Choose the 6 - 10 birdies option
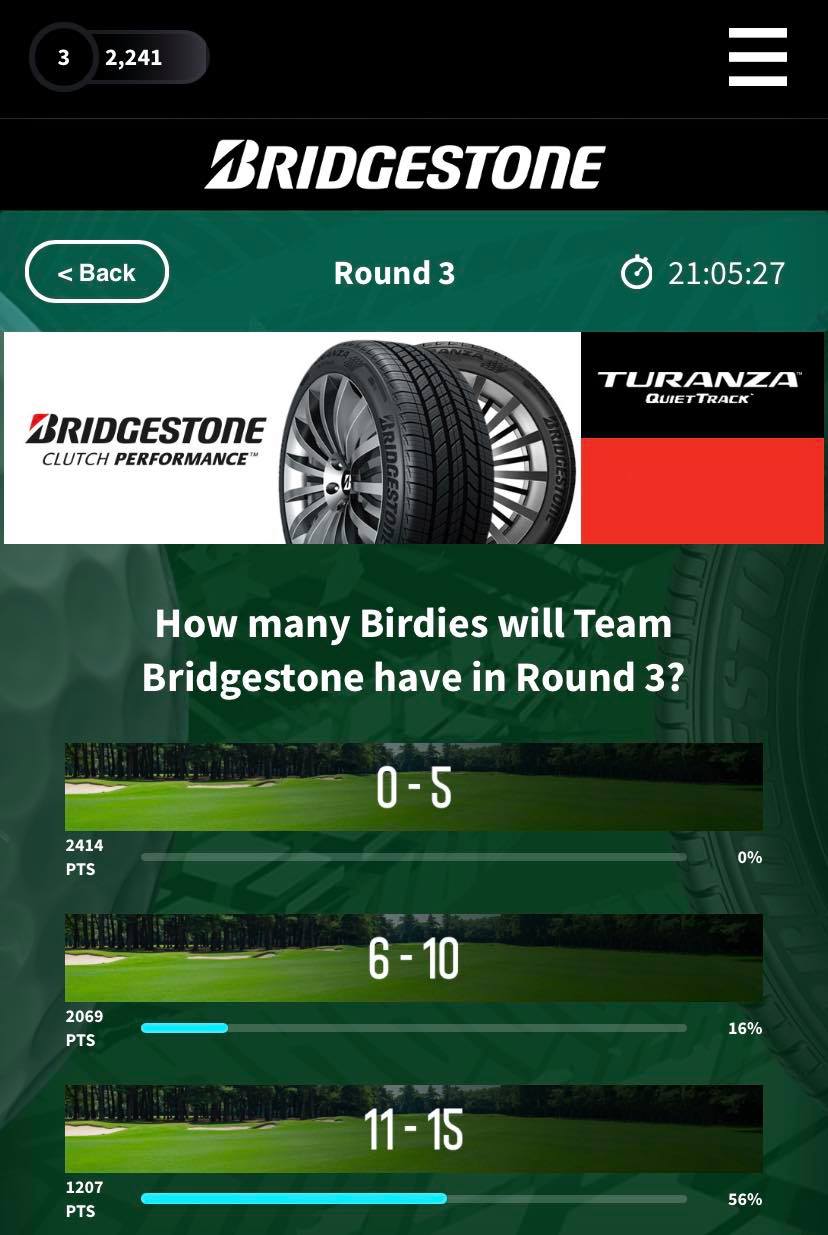This screenshot has width=828, height=1235. coord(414,958)
